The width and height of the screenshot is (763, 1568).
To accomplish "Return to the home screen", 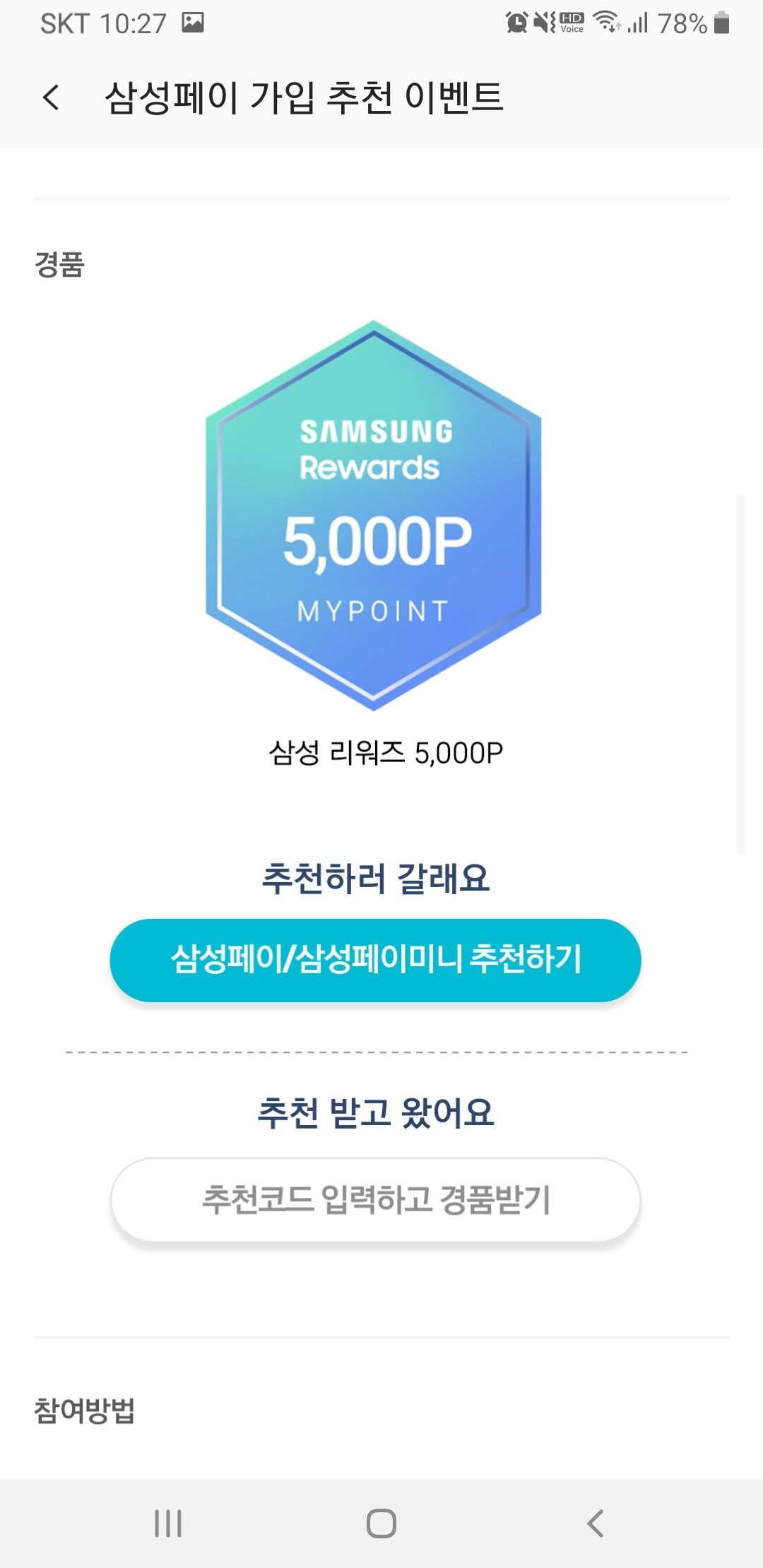I will [x=381, y=1524].
